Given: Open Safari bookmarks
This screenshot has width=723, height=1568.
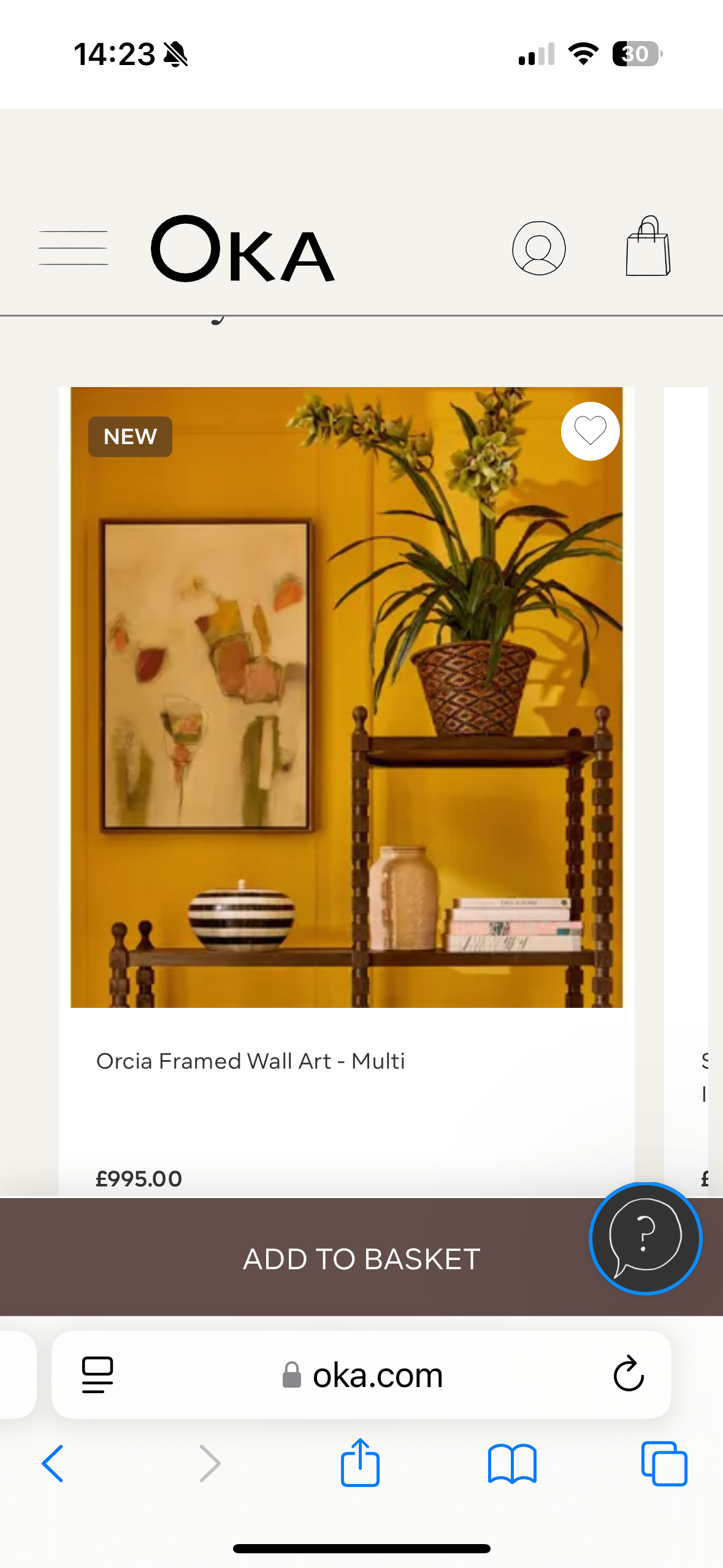Looking at the screenshot, I should [512, 1464].
